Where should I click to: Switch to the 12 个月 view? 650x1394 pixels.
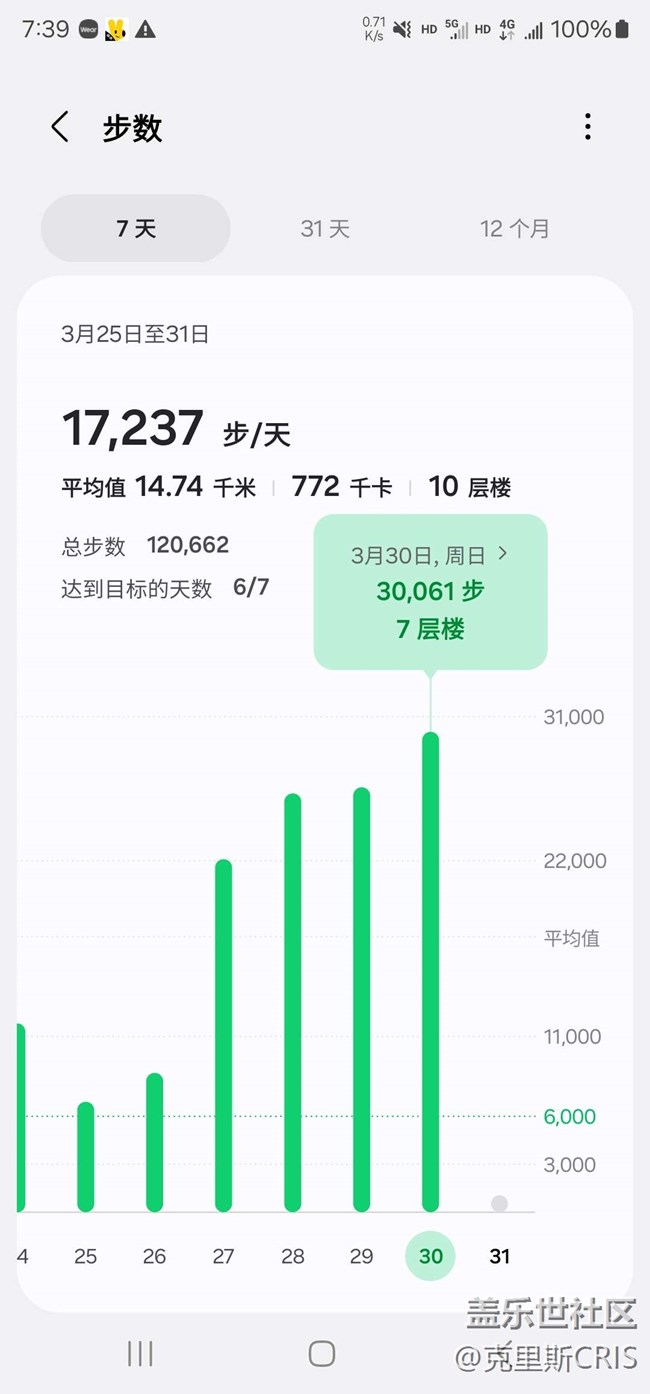(515, 228)
